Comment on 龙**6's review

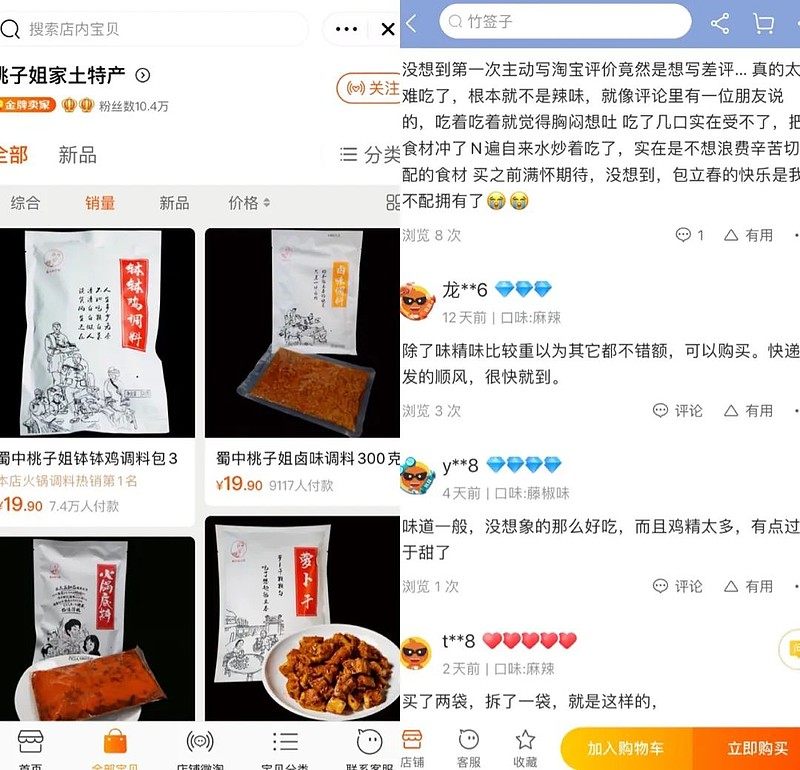click(678, 410)
